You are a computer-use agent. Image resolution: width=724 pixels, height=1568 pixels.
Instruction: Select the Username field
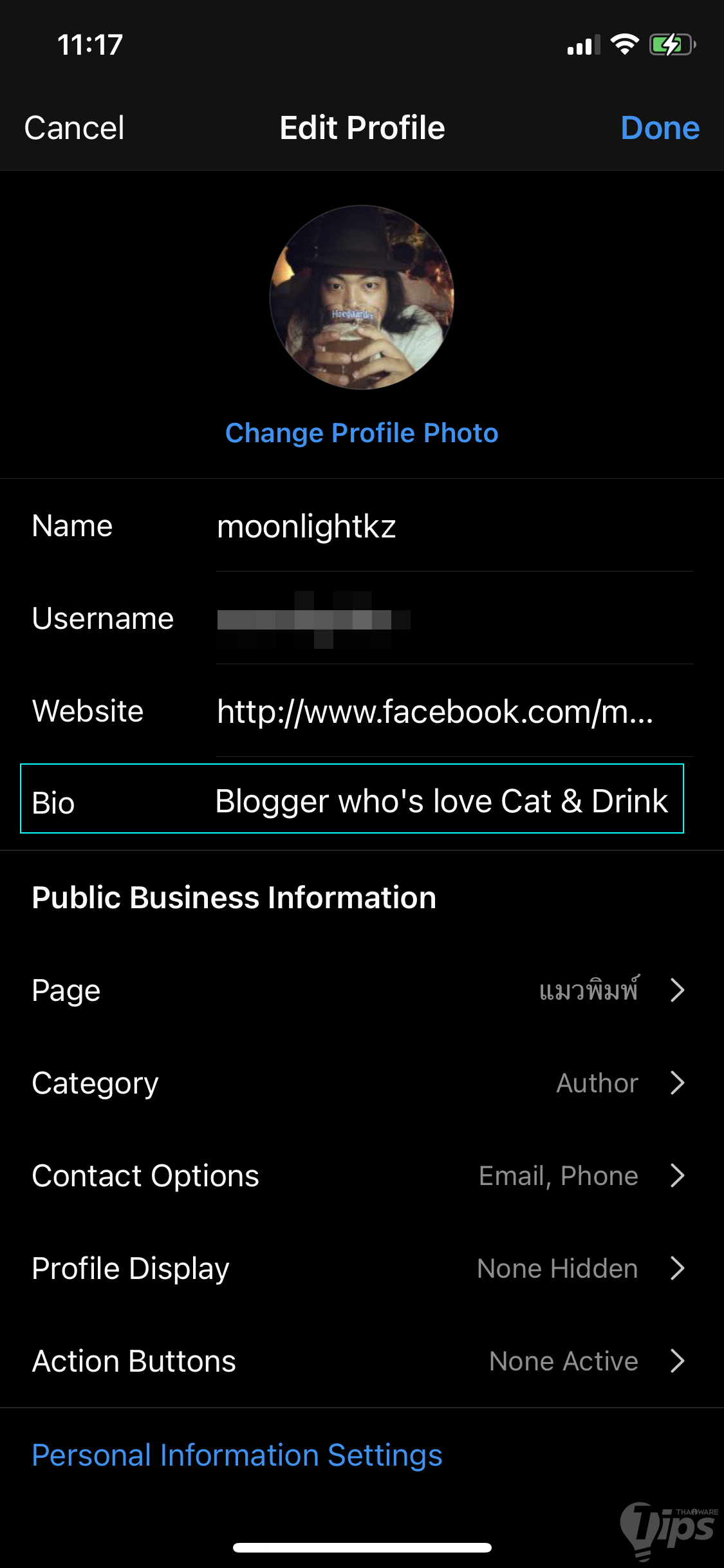[450, 619]
